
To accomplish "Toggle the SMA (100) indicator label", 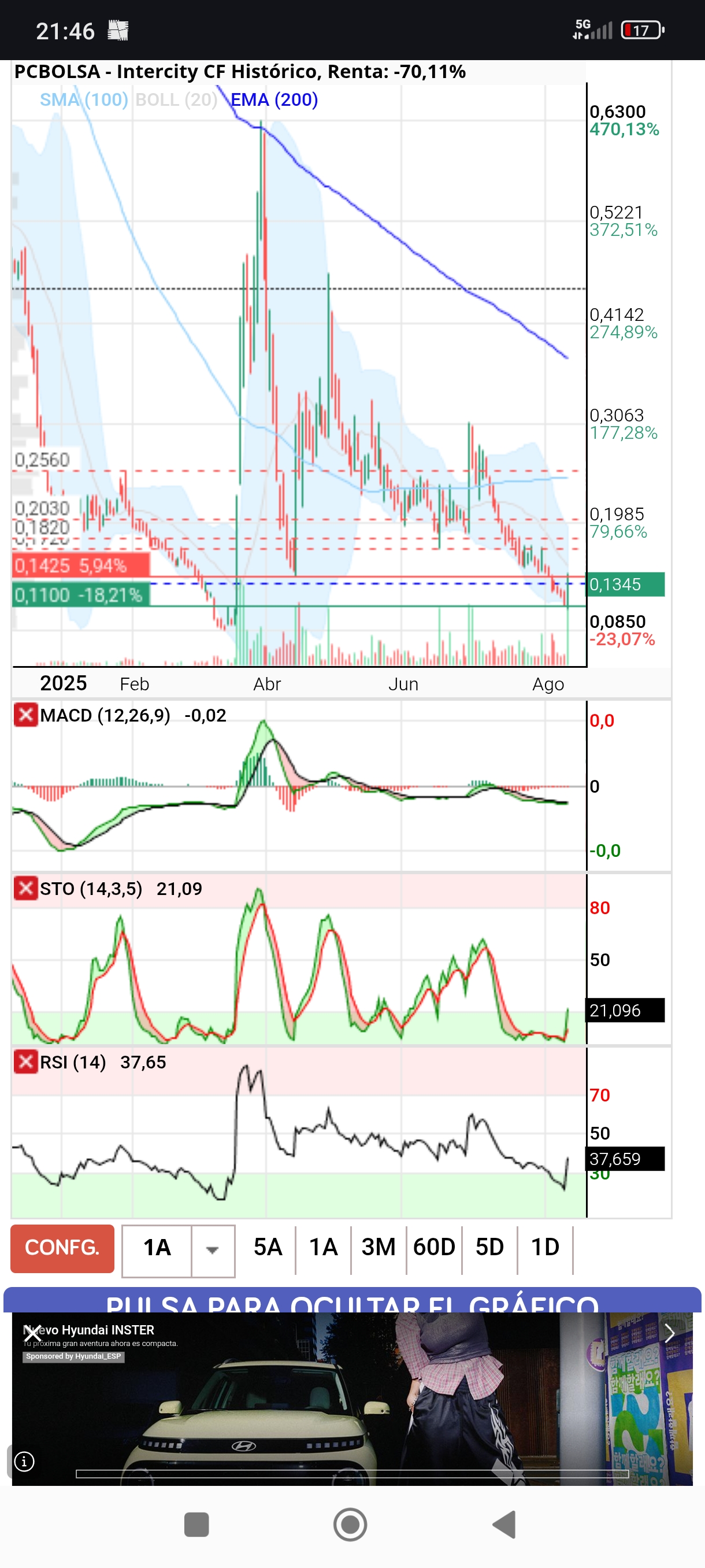I will (84, 99).
